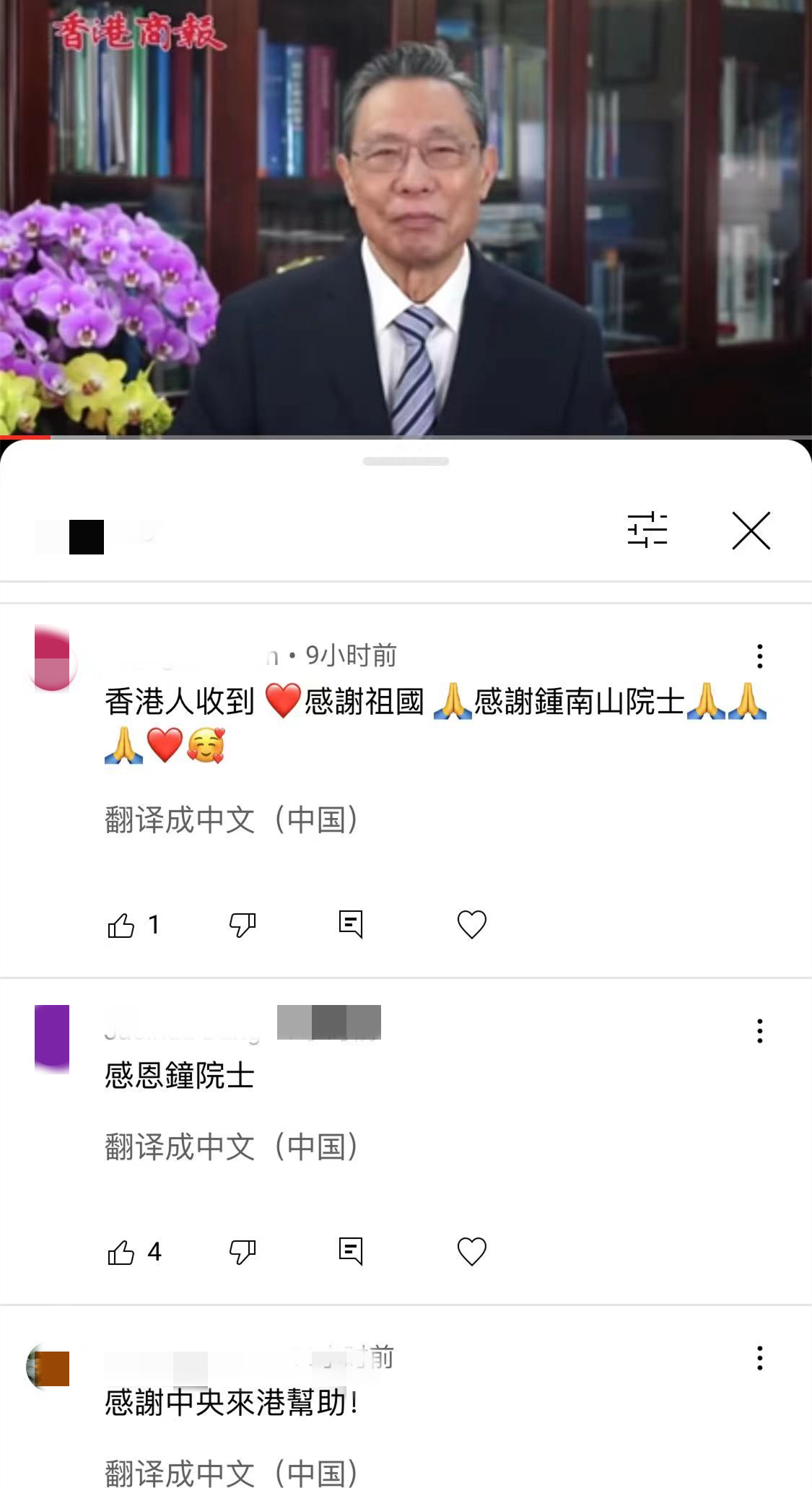Screen dimensions: 812x1488
Task: Open options menu for the first comment
Action: [759, 656]
